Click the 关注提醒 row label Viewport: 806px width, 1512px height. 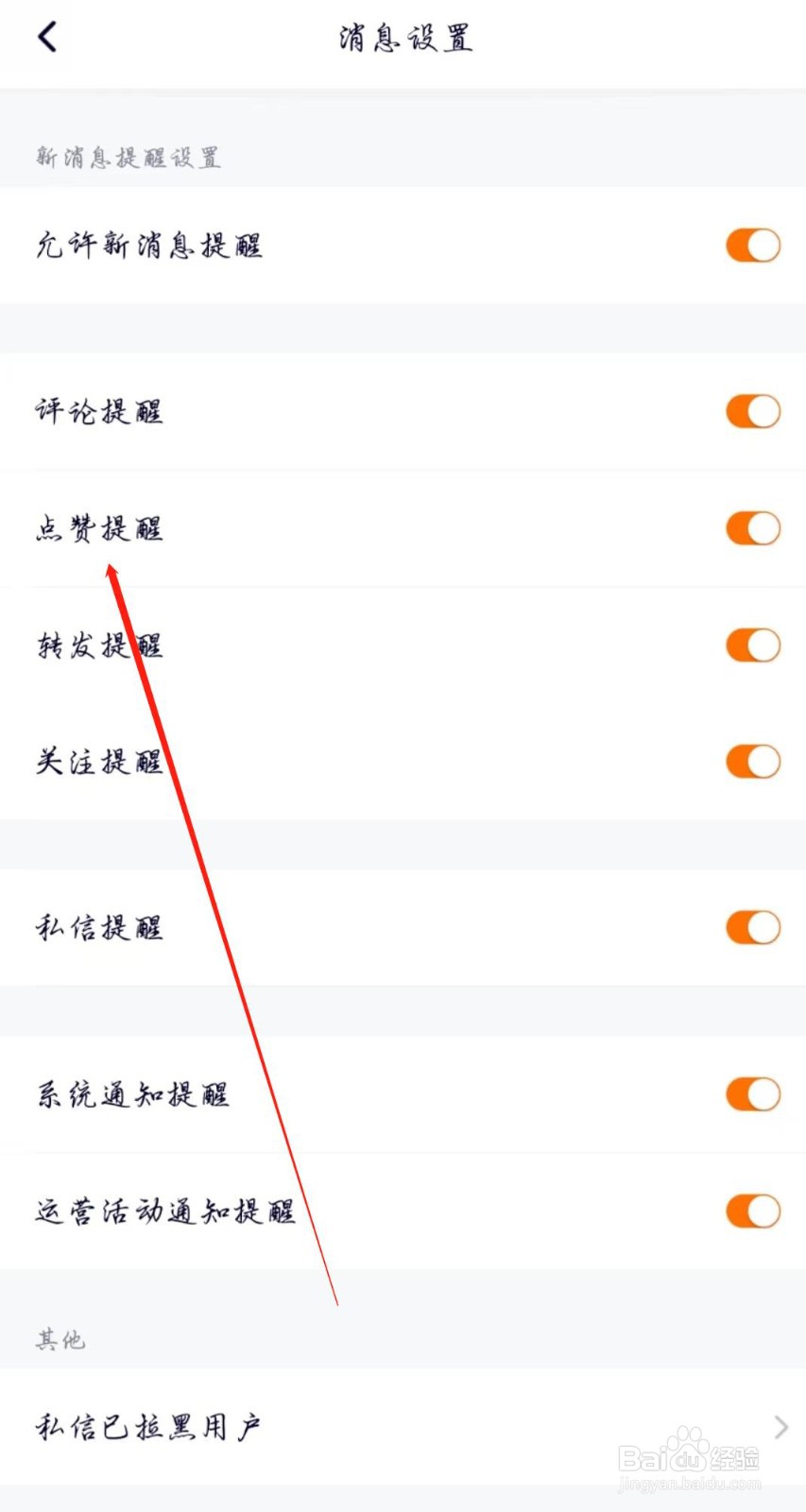point(99,761)
